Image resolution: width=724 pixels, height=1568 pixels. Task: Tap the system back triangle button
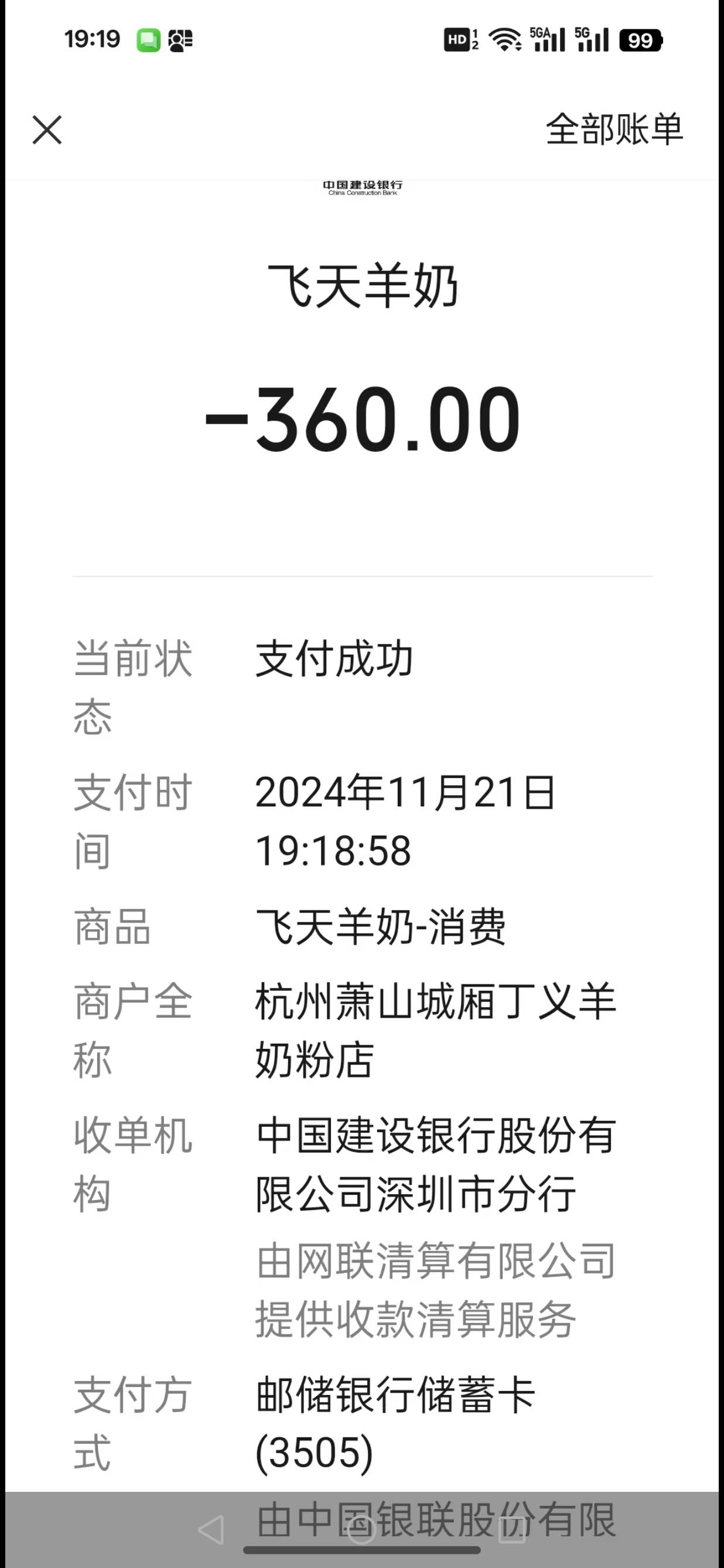(211, 1530)
